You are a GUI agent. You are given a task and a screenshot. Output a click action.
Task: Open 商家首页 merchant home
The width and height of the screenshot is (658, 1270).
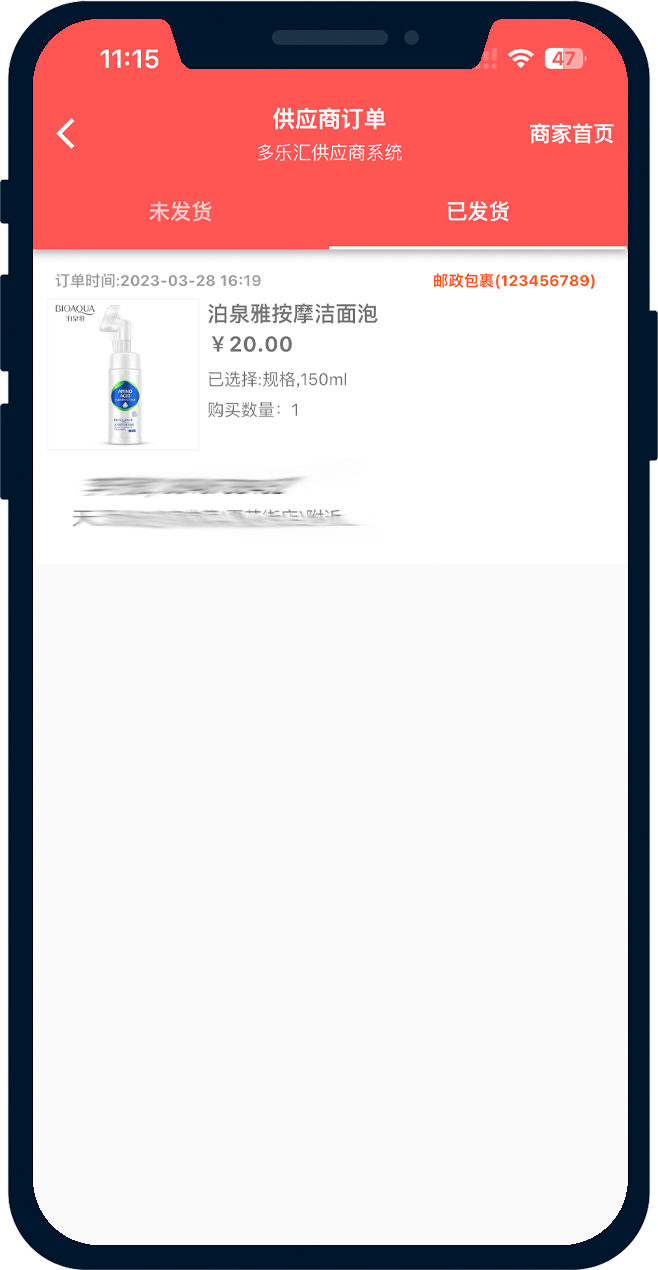pyautogui.click(x=571, y=134)
